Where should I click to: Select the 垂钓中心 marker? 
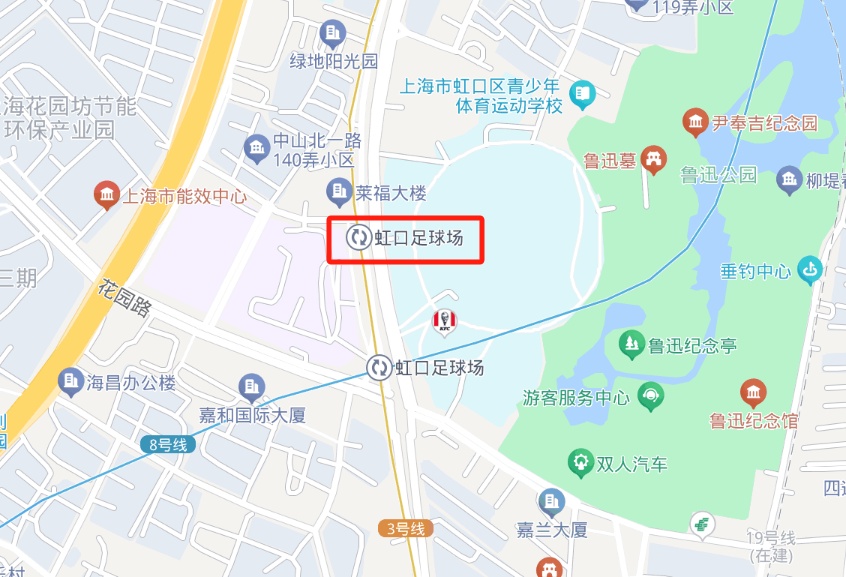click(x=810, y=270)
